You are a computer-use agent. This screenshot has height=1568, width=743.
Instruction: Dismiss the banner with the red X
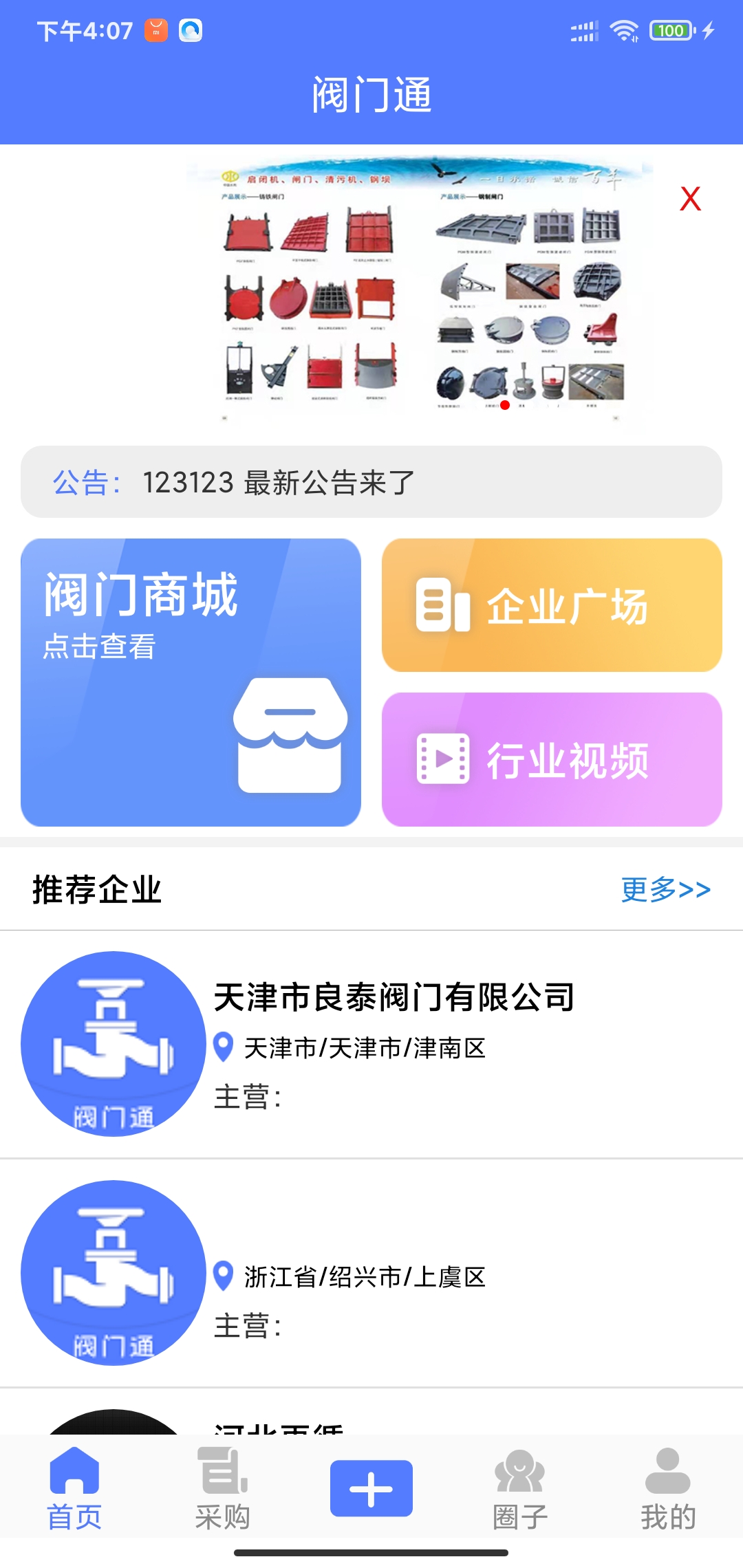pyautogui.click(x=690, y=199)
